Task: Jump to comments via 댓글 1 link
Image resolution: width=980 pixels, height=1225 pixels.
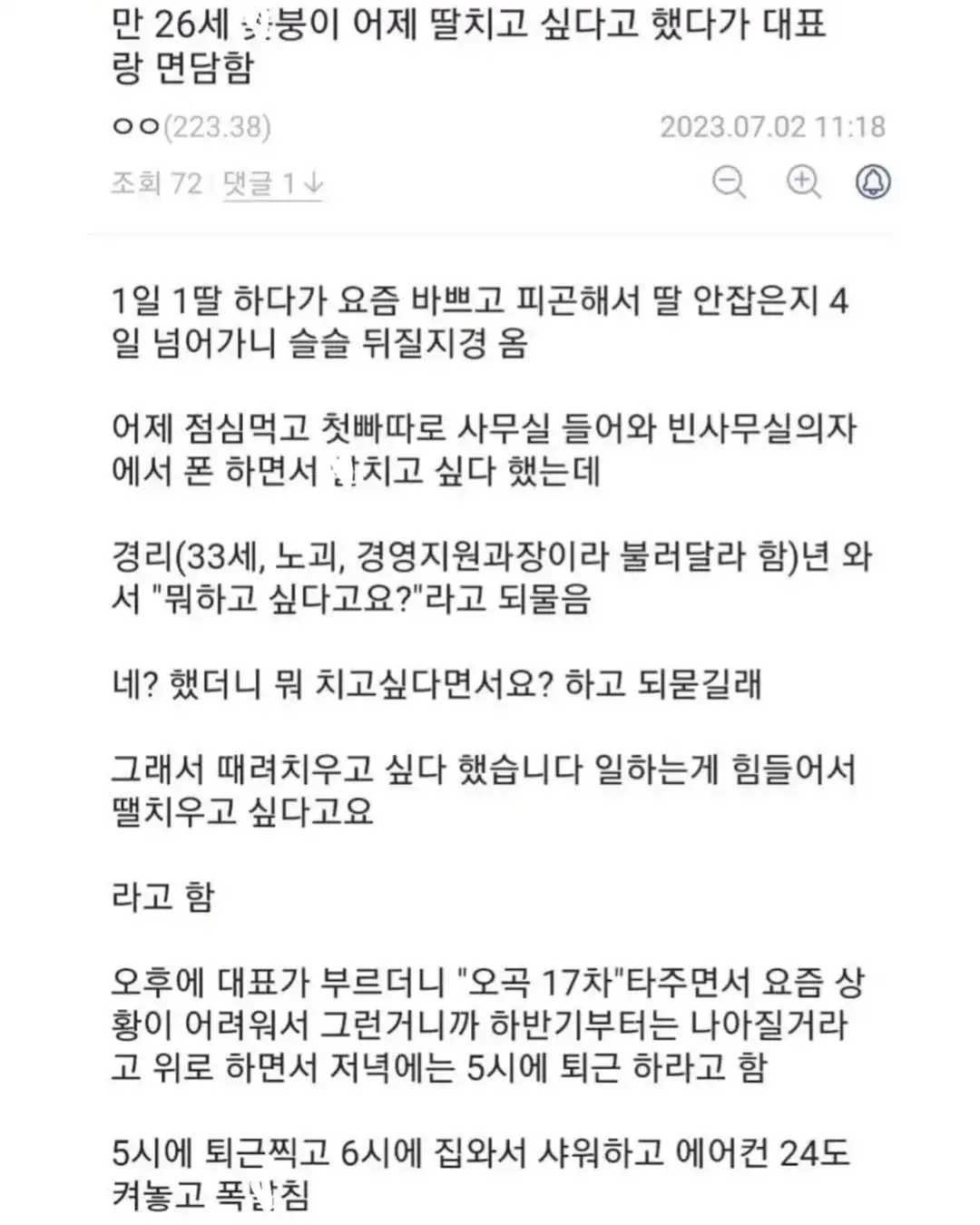Action: coord(272,184)
